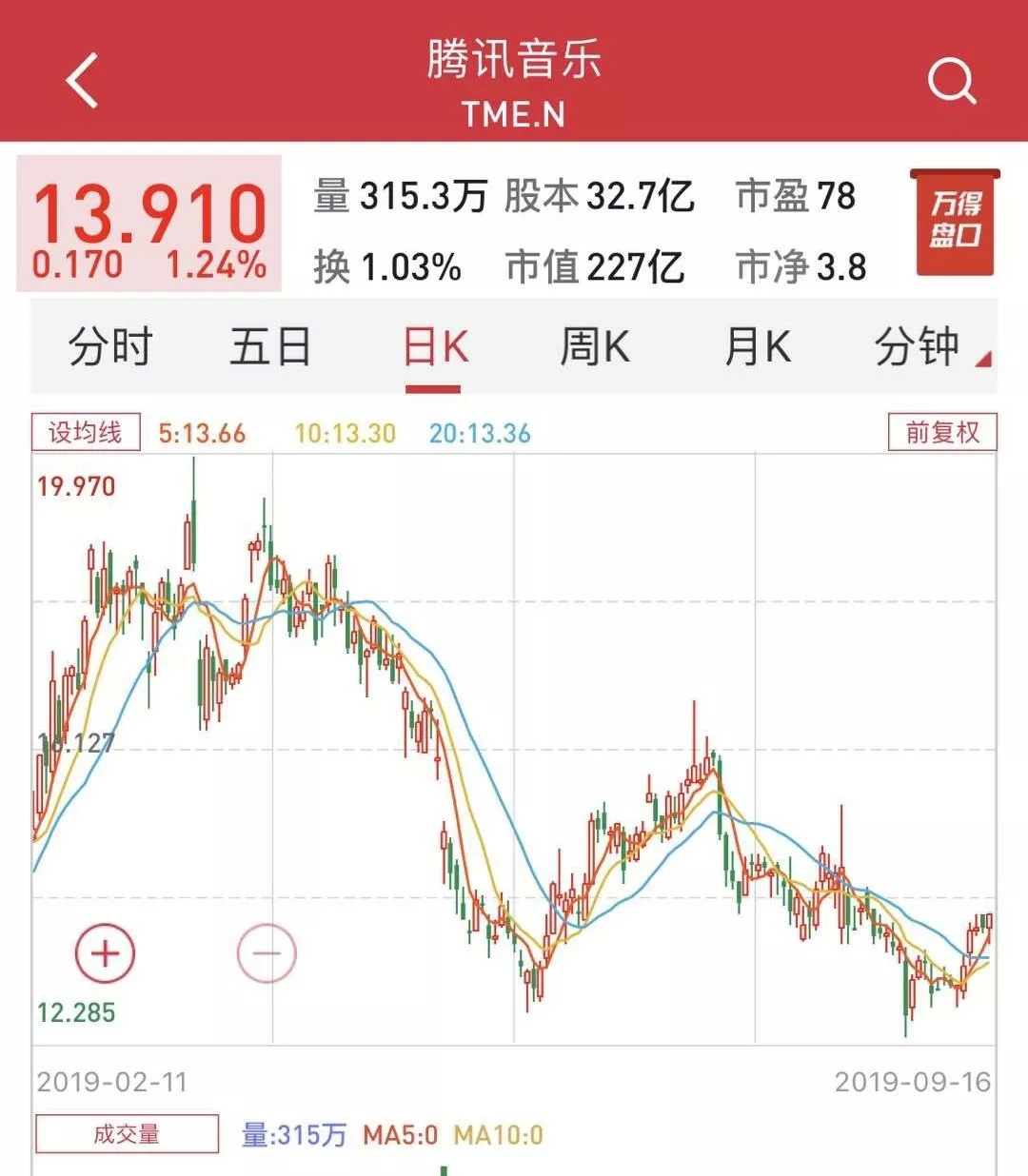
Task: Open the 万得盘口 badge
Action: point(955,224)
